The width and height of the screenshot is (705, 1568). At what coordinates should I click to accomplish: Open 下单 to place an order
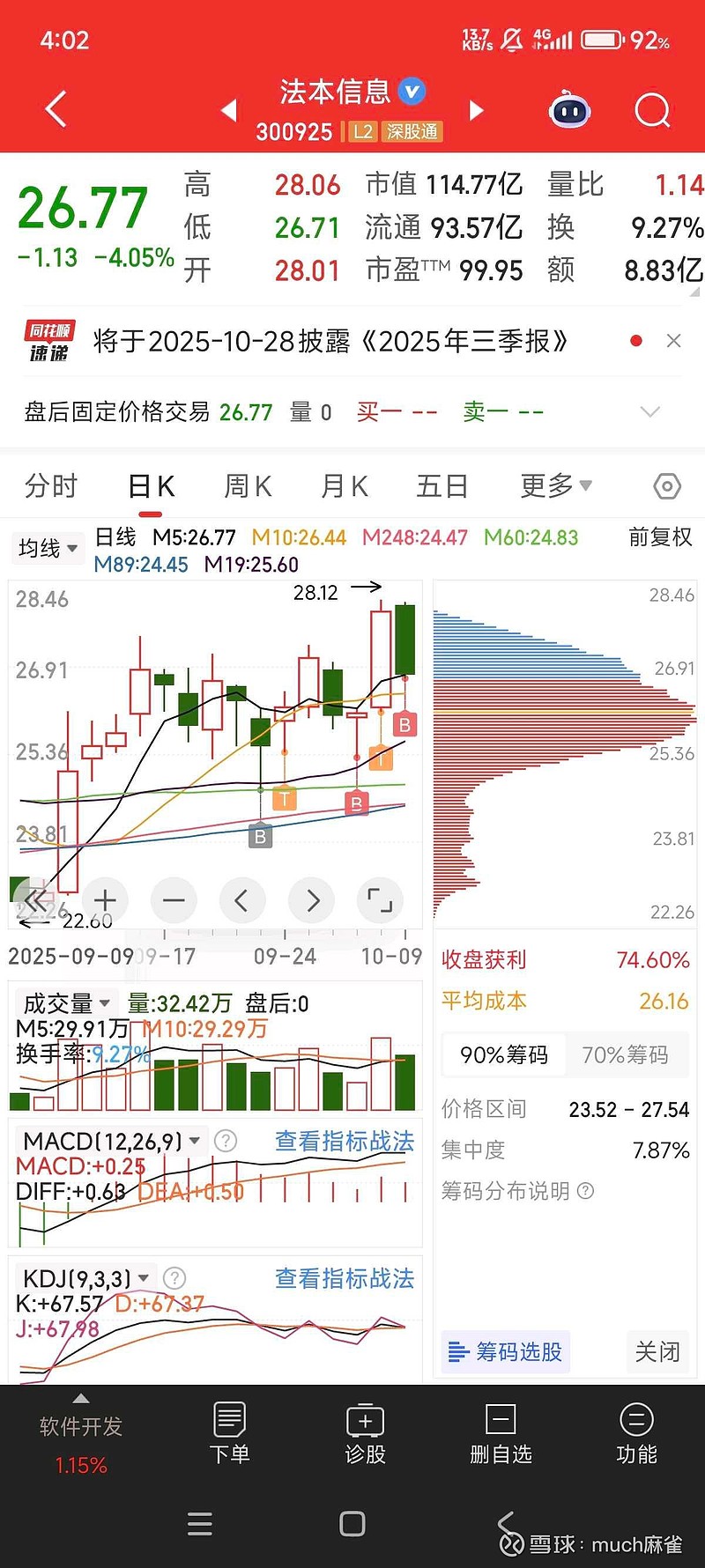point(229,1434)
